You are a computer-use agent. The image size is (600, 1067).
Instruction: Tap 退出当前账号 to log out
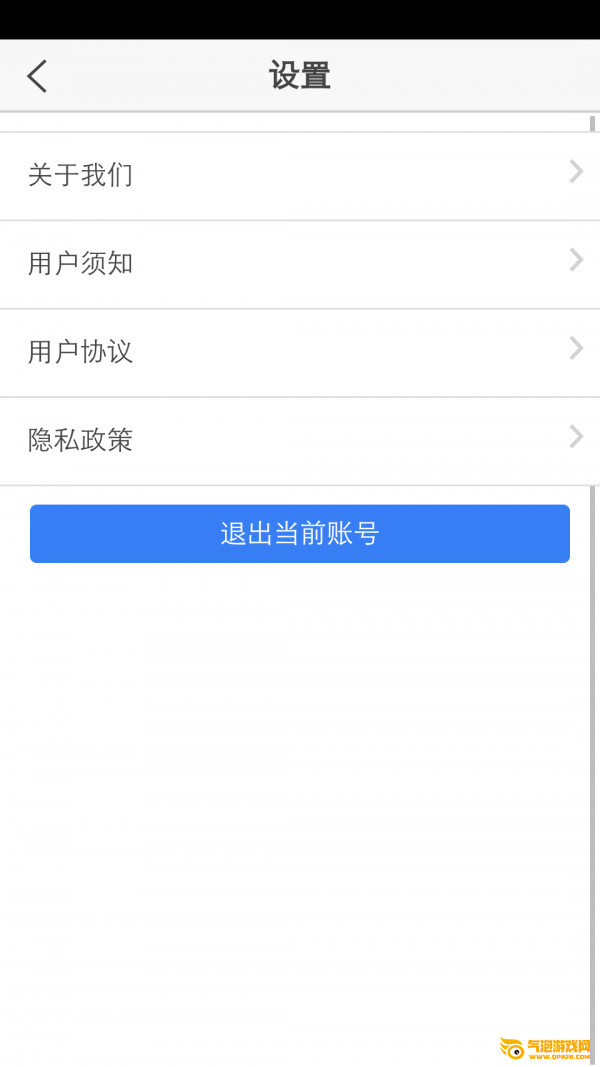tap(300, 534)
